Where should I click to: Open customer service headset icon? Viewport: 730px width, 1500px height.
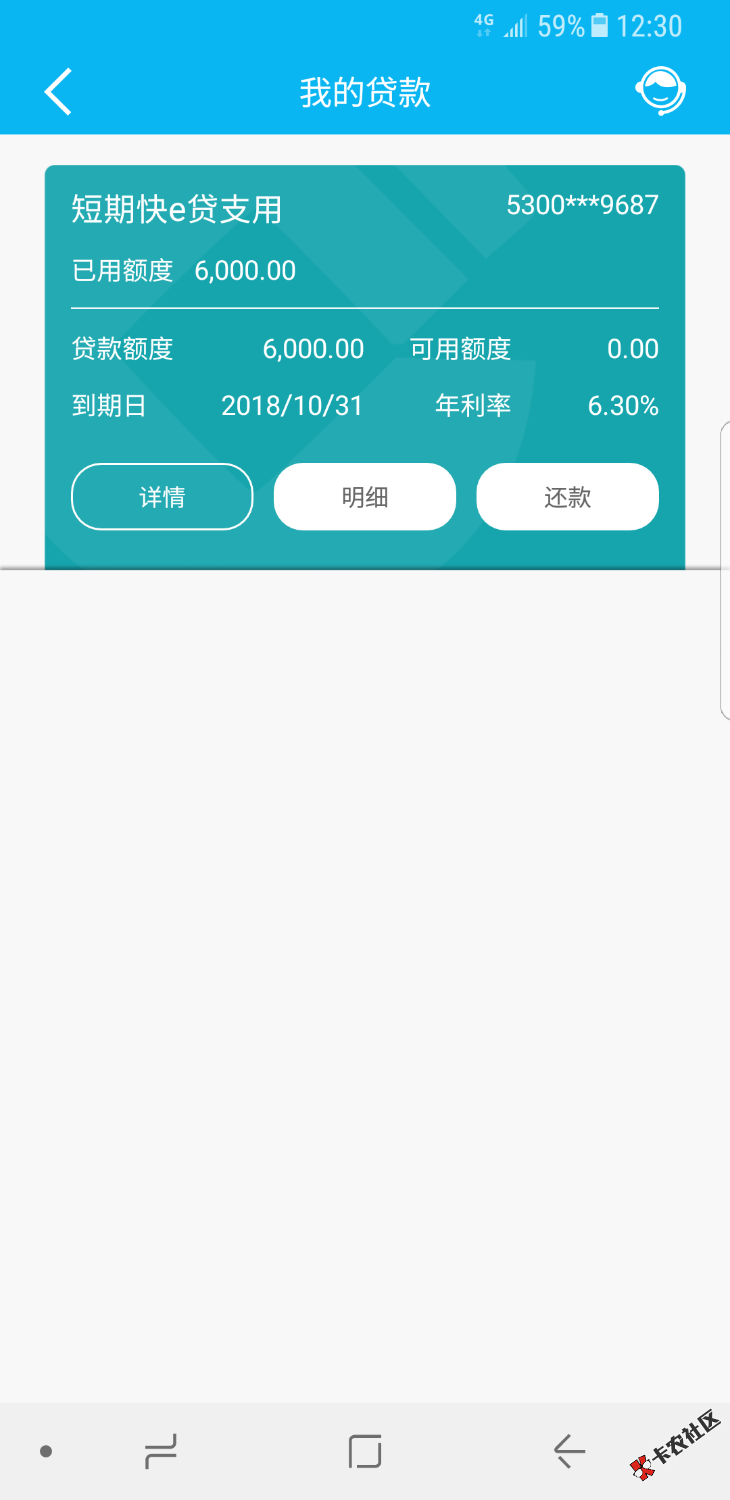[x=660, y=92]
